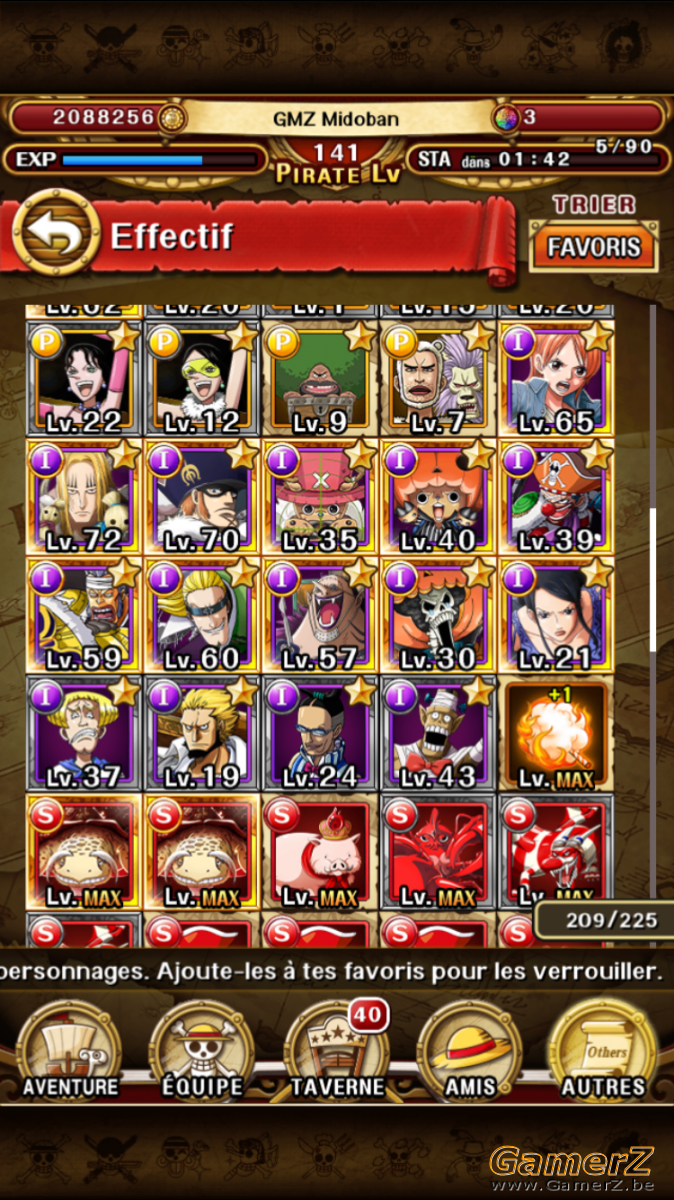Open the pig with crown Lv.MAX card

click(320, 852)
